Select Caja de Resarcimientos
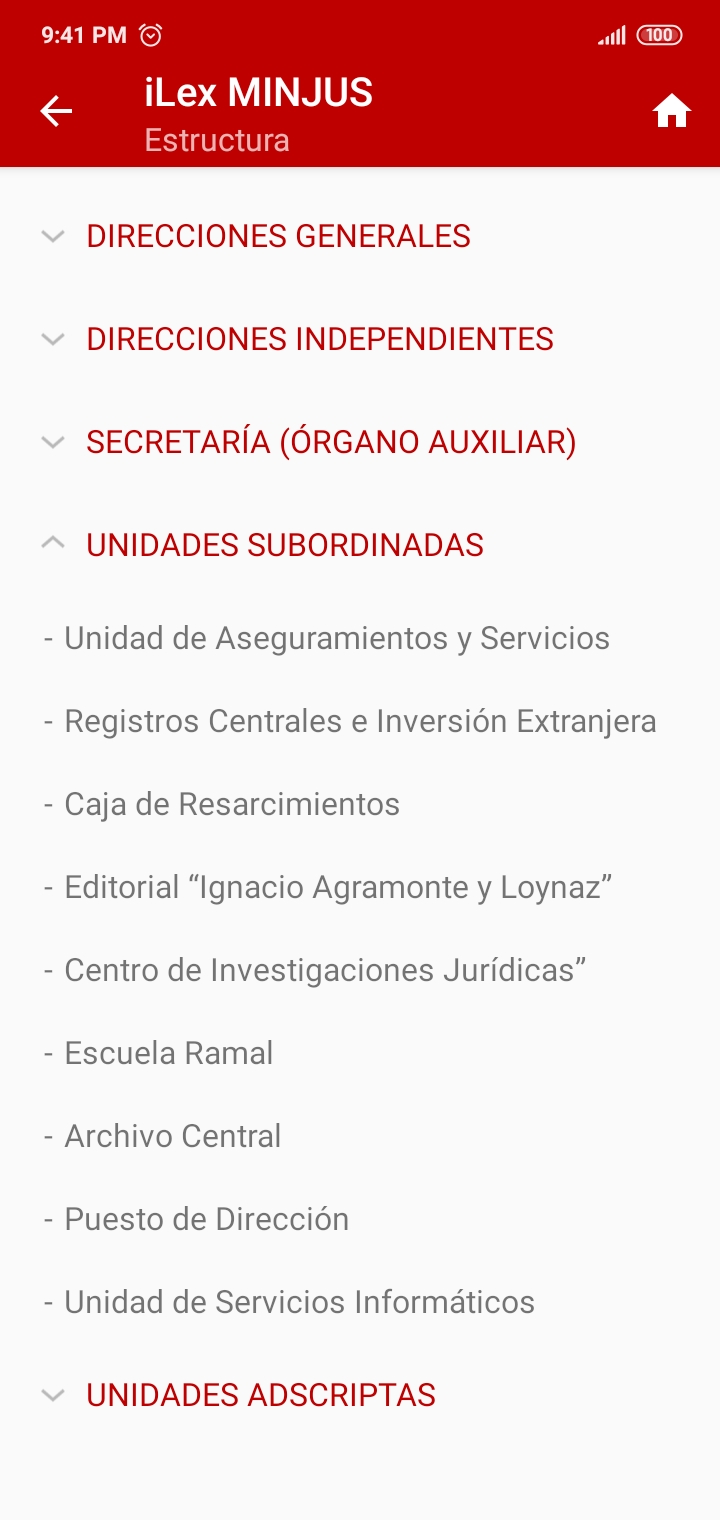720x1520 pixels. [231, 804]
